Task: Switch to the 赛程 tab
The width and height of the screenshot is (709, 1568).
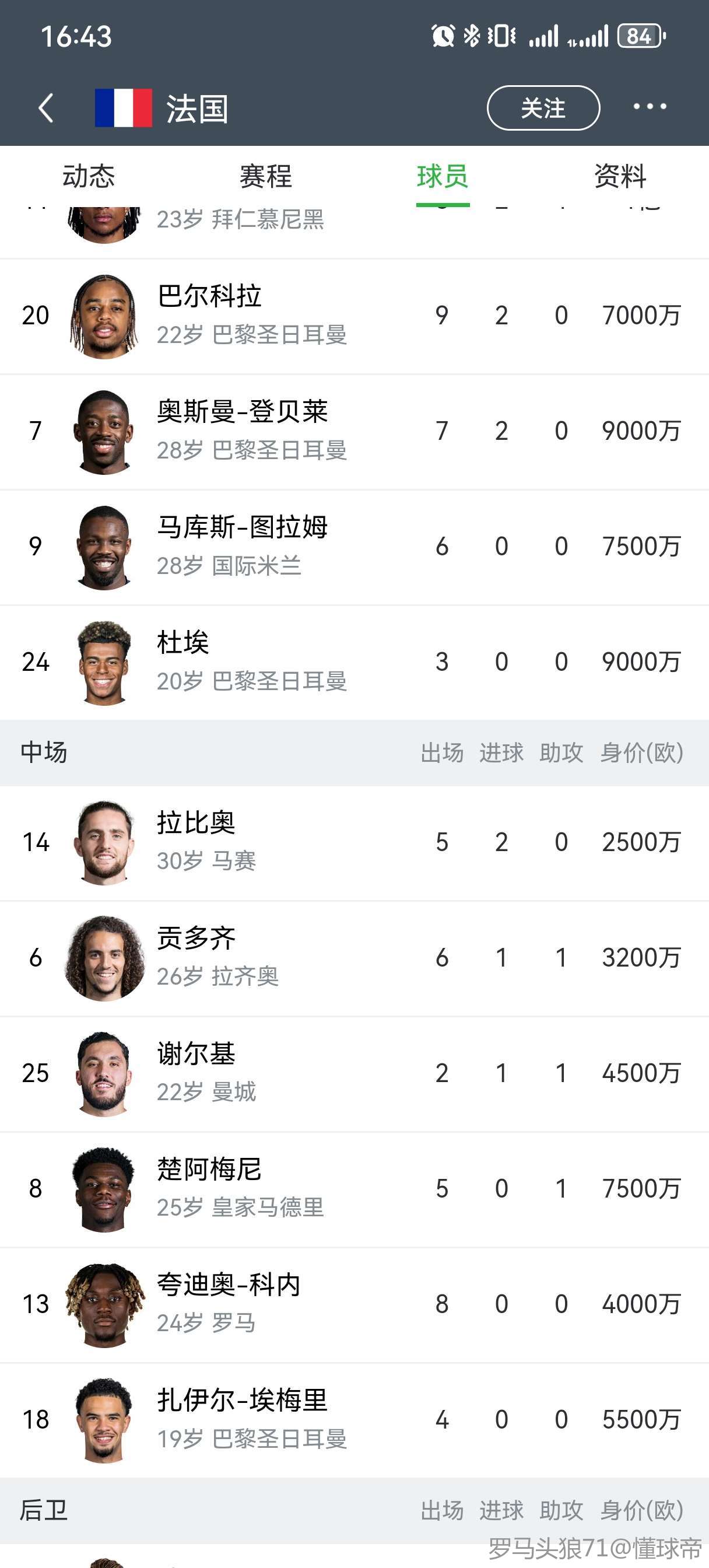Action: (x=266, y=177)
